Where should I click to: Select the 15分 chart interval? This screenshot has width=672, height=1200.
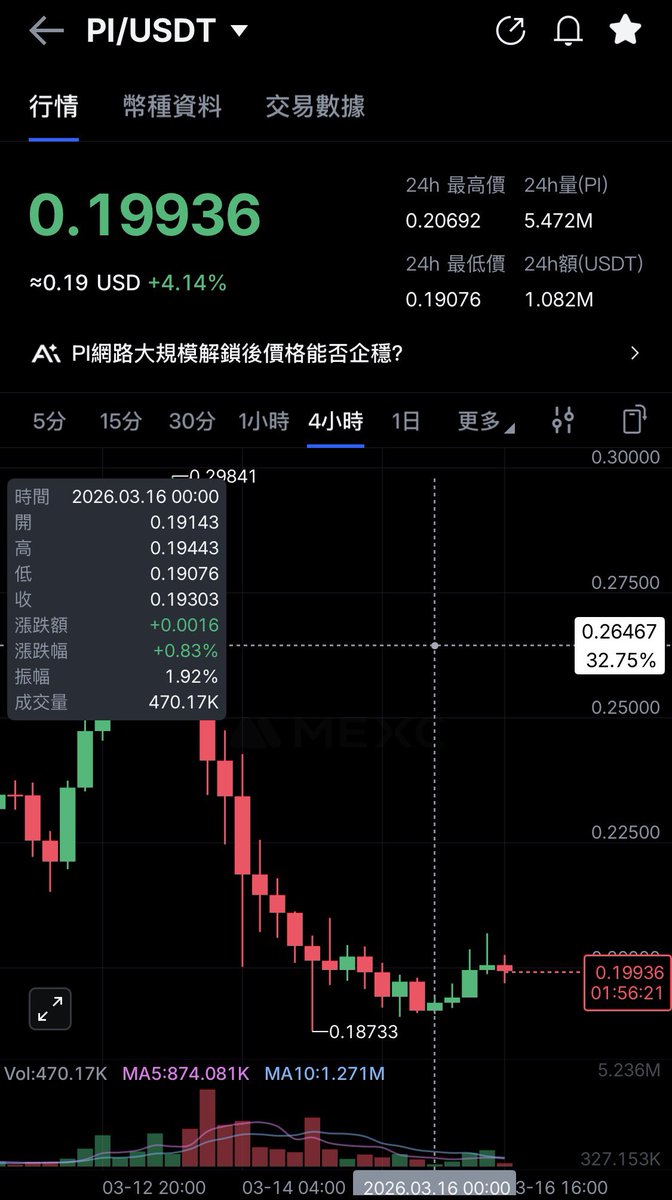(120, 421)
